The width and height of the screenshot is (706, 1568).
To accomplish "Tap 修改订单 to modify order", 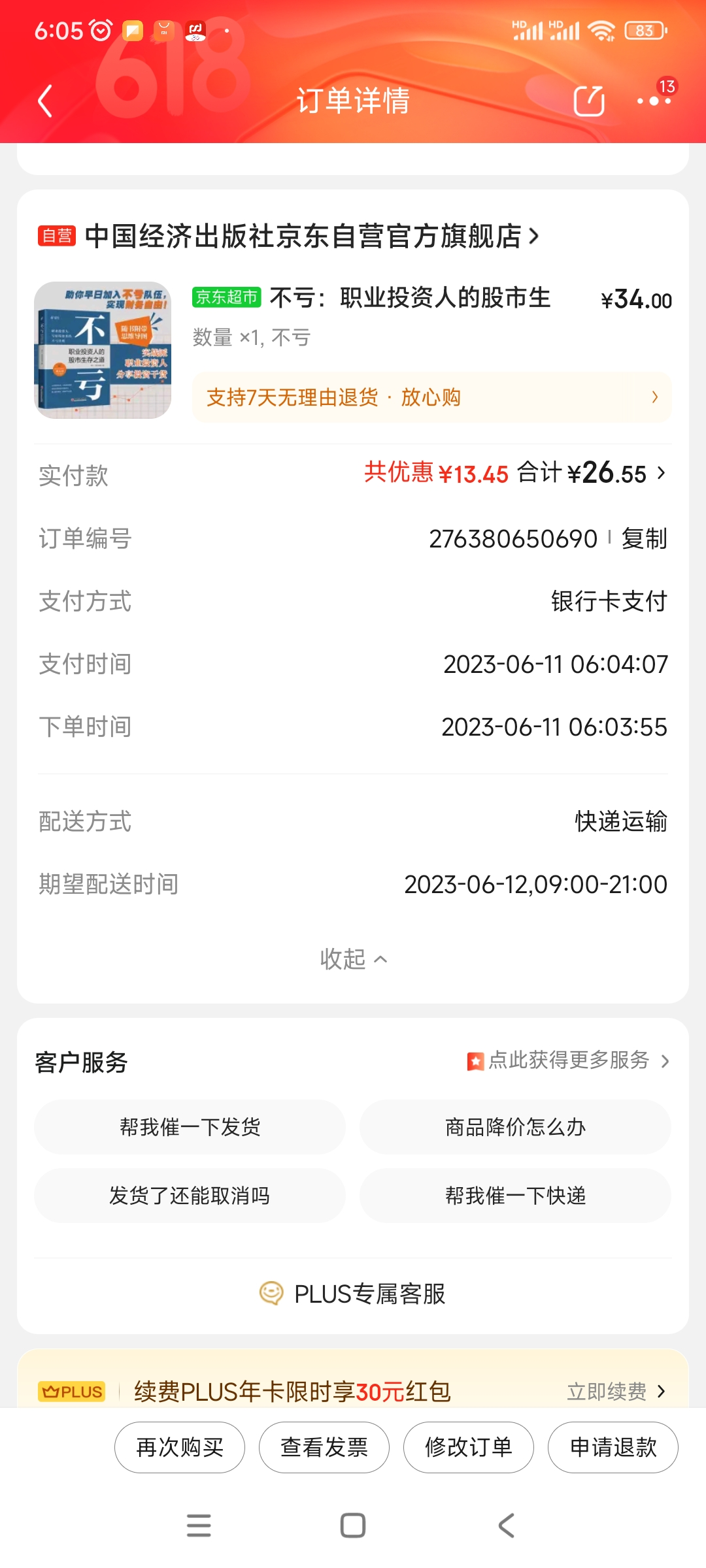I will 469,1447.
